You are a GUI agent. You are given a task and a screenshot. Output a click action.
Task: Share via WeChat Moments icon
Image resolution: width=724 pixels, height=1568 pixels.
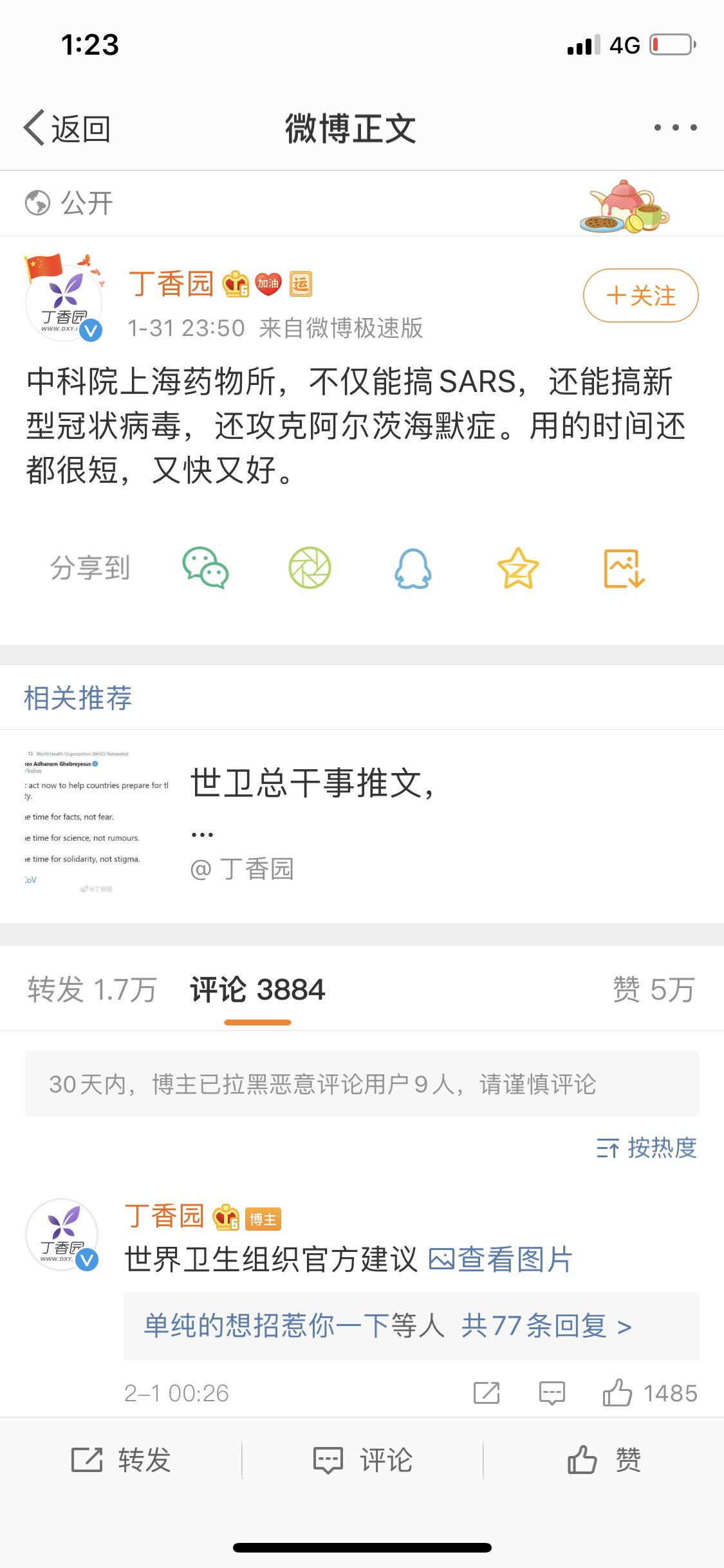311,569
